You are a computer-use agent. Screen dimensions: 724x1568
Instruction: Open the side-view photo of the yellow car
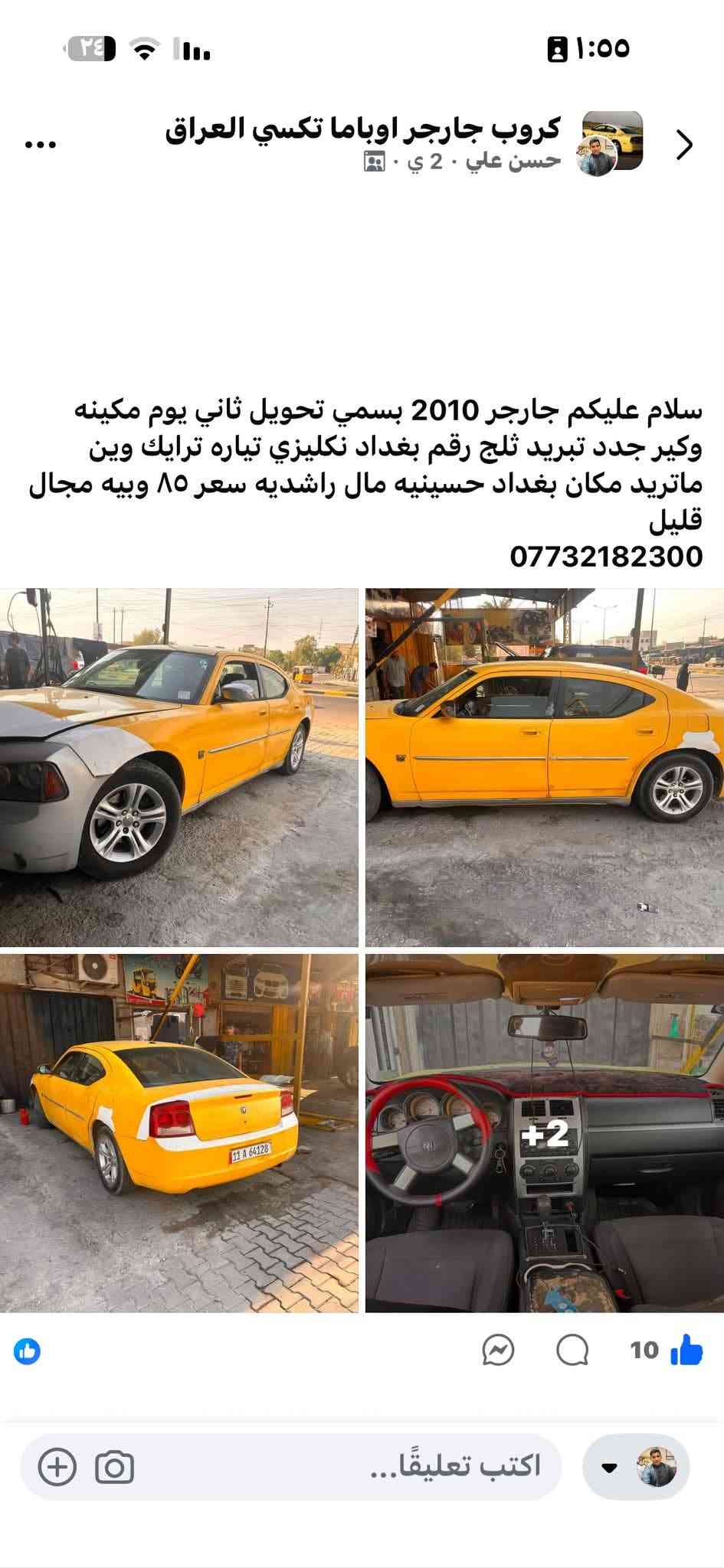point(545,767)
